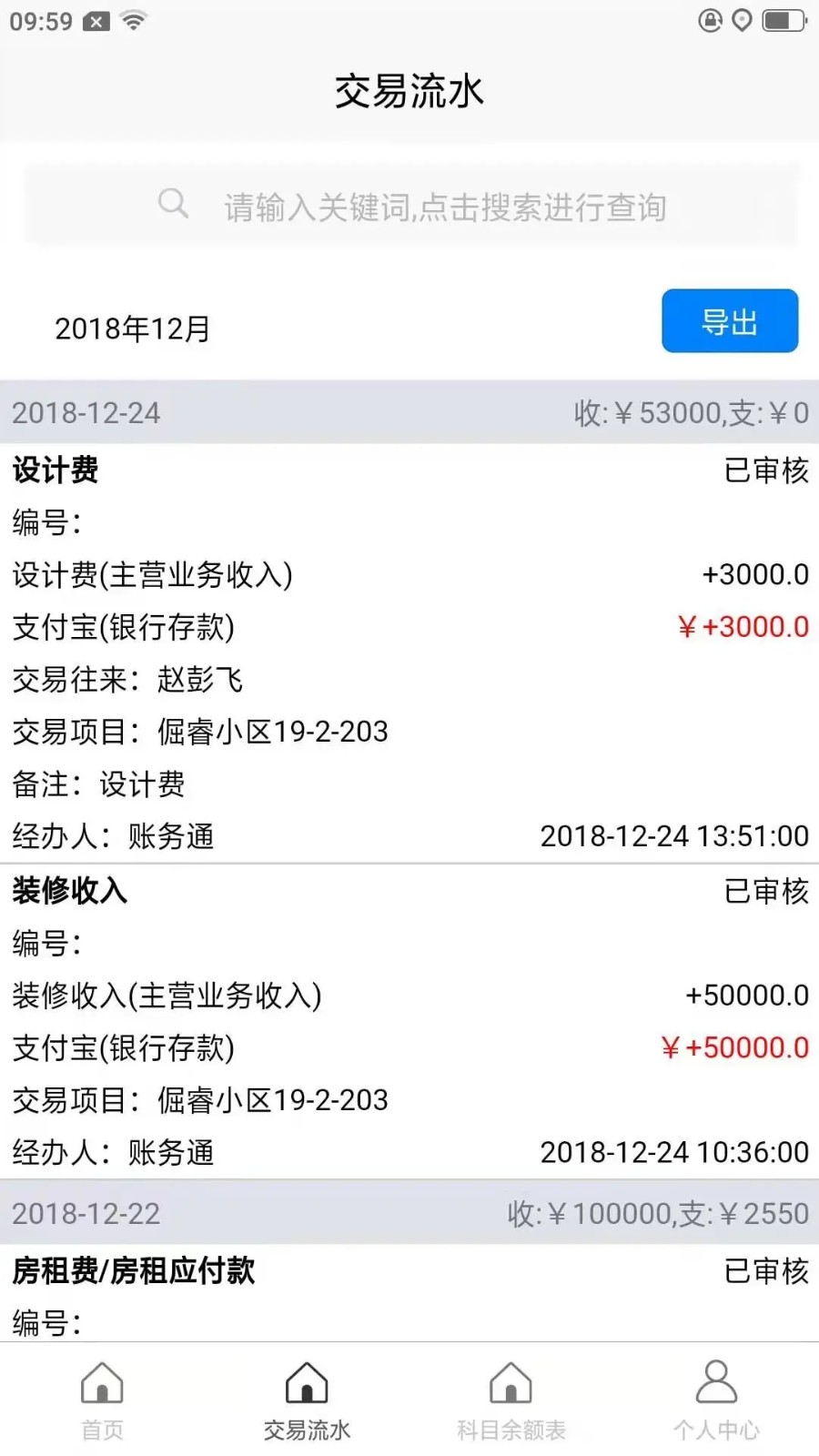The image size is (819, 1456).
Task: Select the 装修收入 transaction entry
Action: [x=69, y=892]
